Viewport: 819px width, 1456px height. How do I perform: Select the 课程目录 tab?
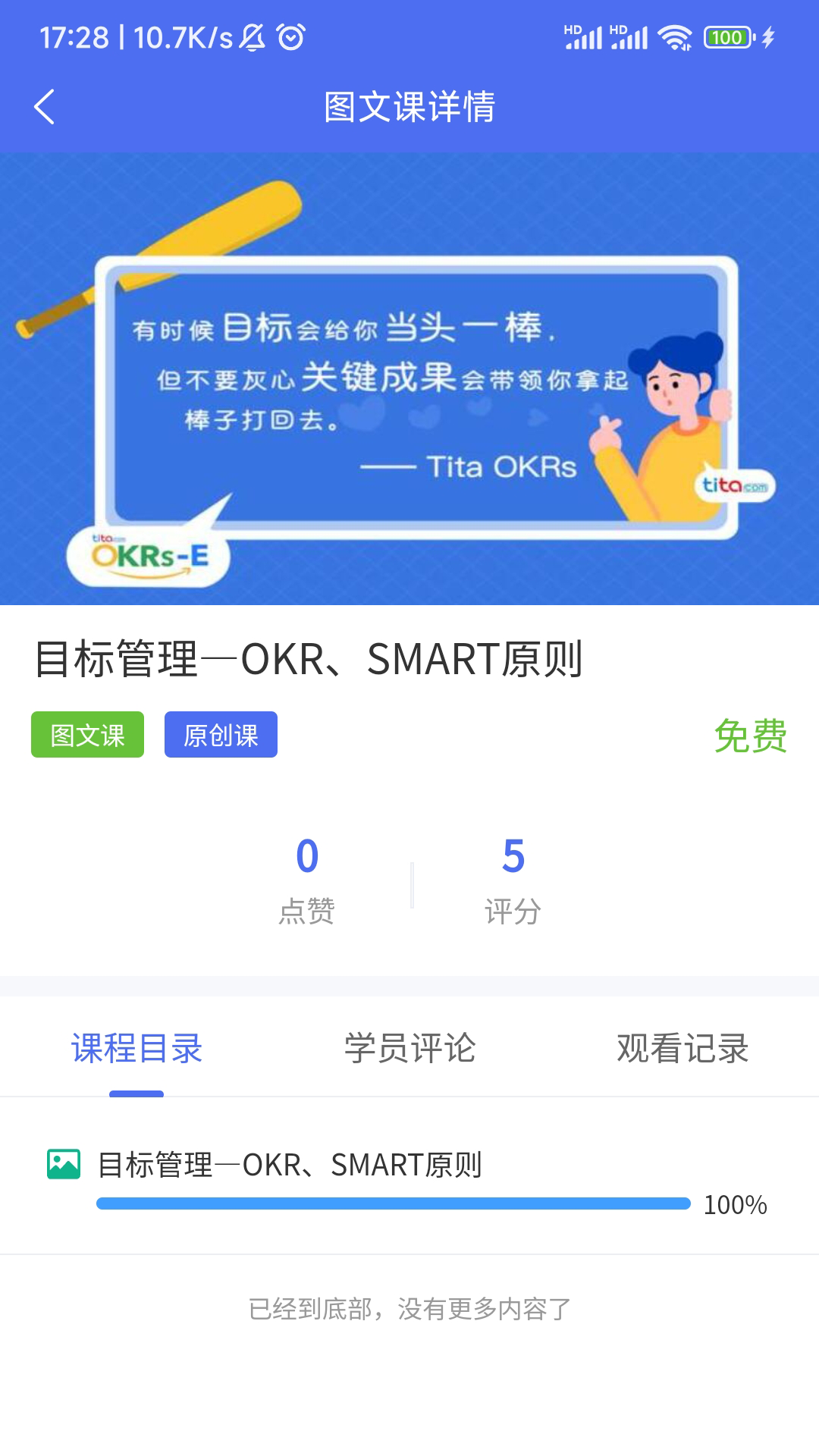coord(136,1048)
